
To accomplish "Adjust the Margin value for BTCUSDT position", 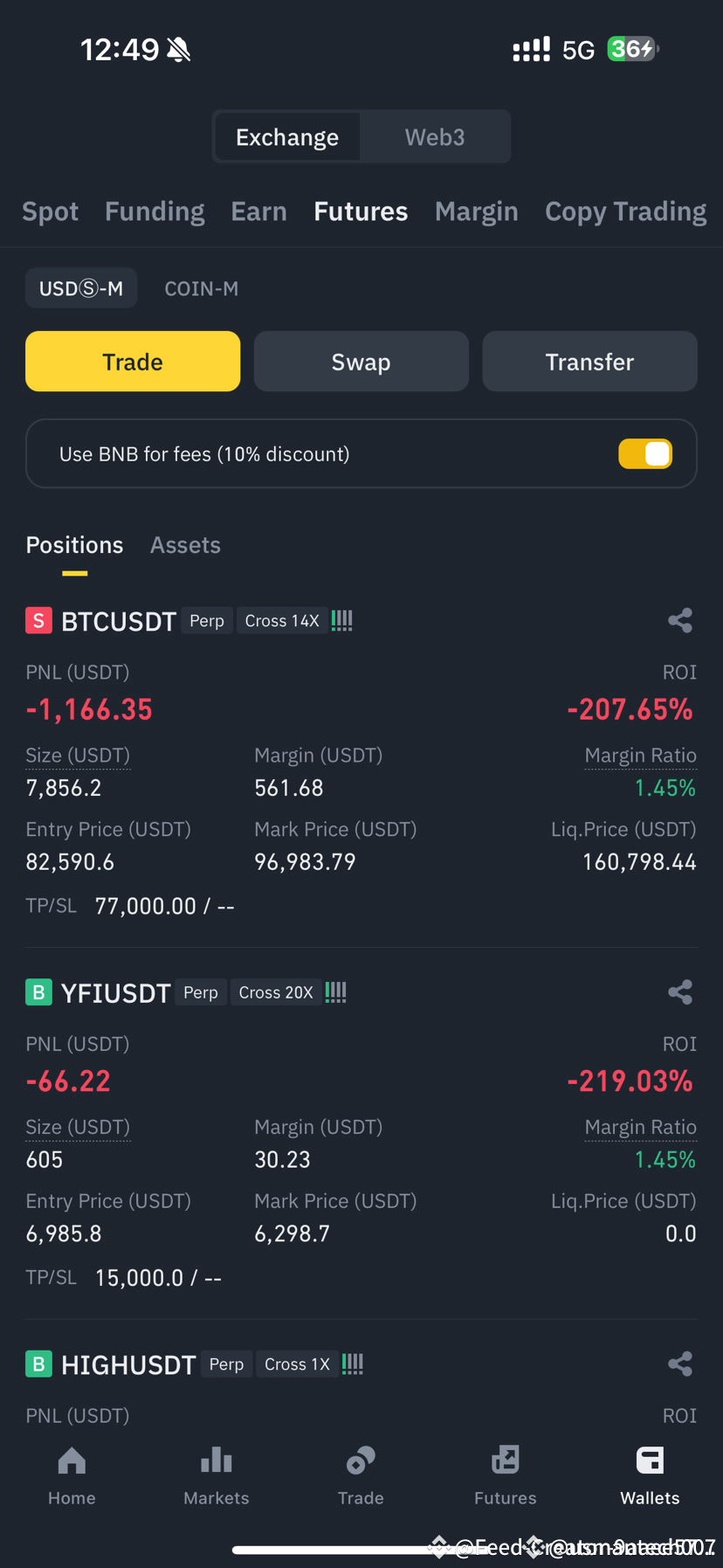I will pos(289,787).
